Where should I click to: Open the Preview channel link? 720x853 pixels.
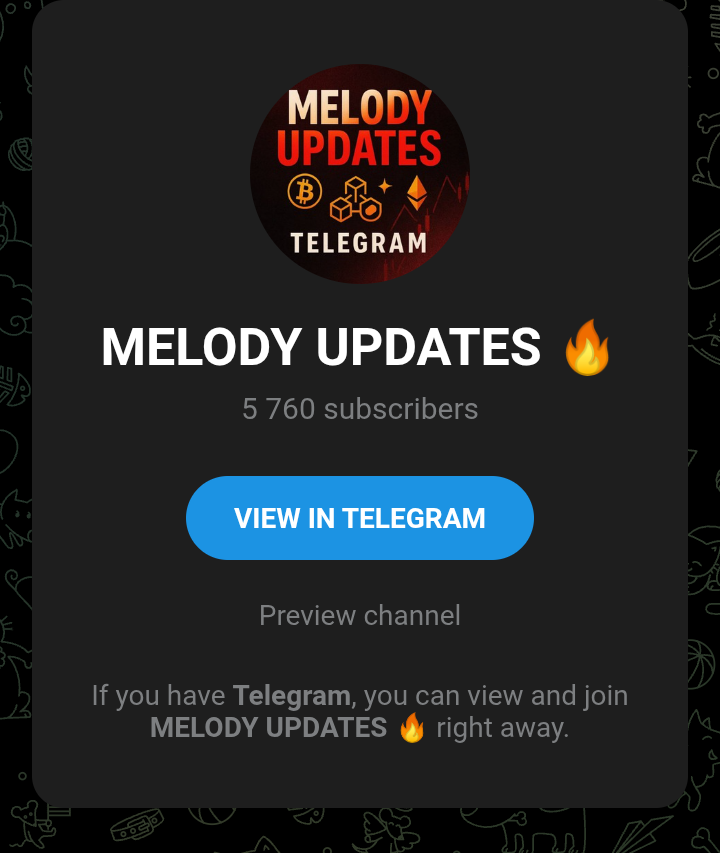[x=359, y=615]
